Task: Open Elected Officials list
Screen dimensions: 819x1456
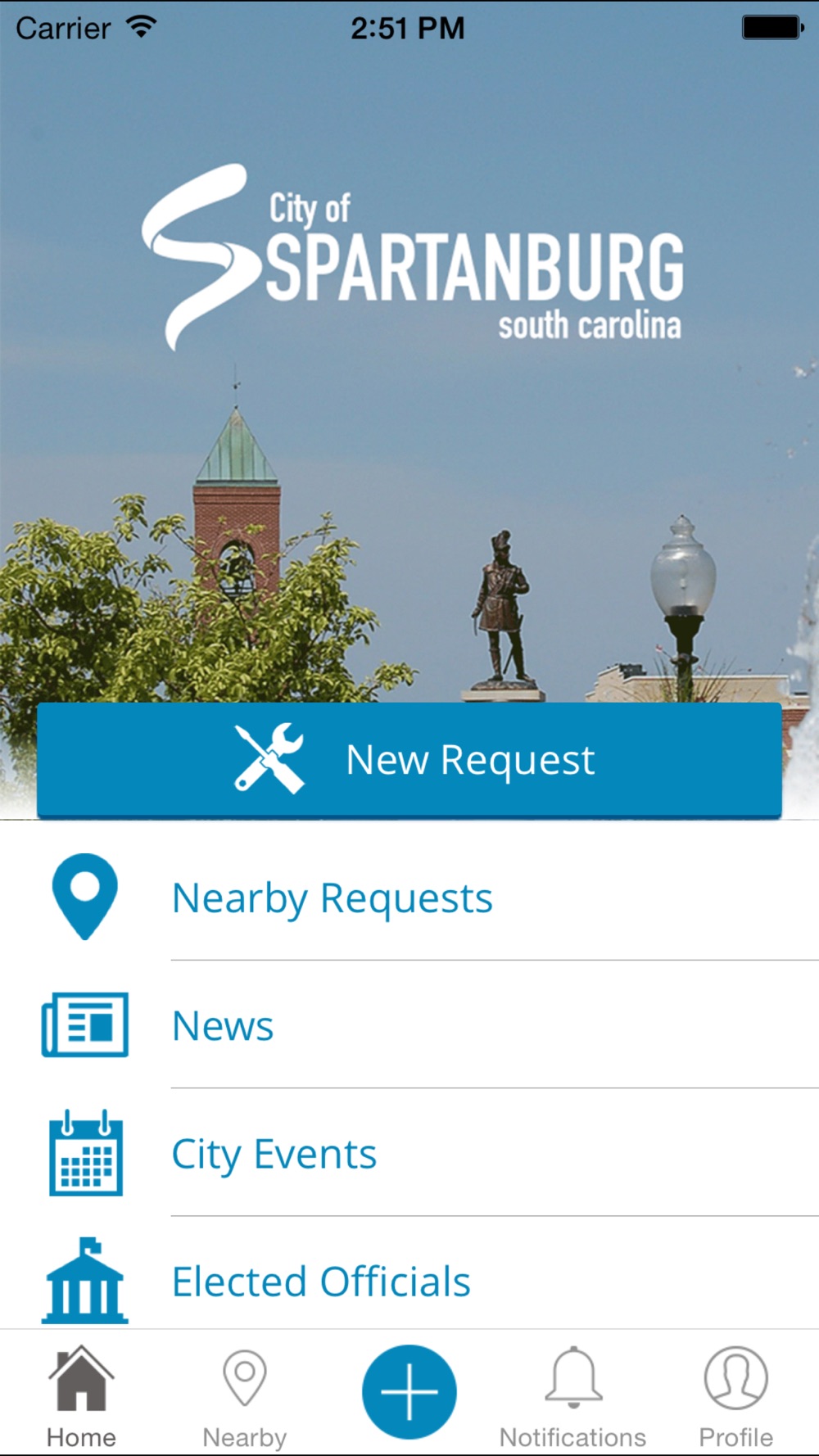Action: (x=321, y=1282)
